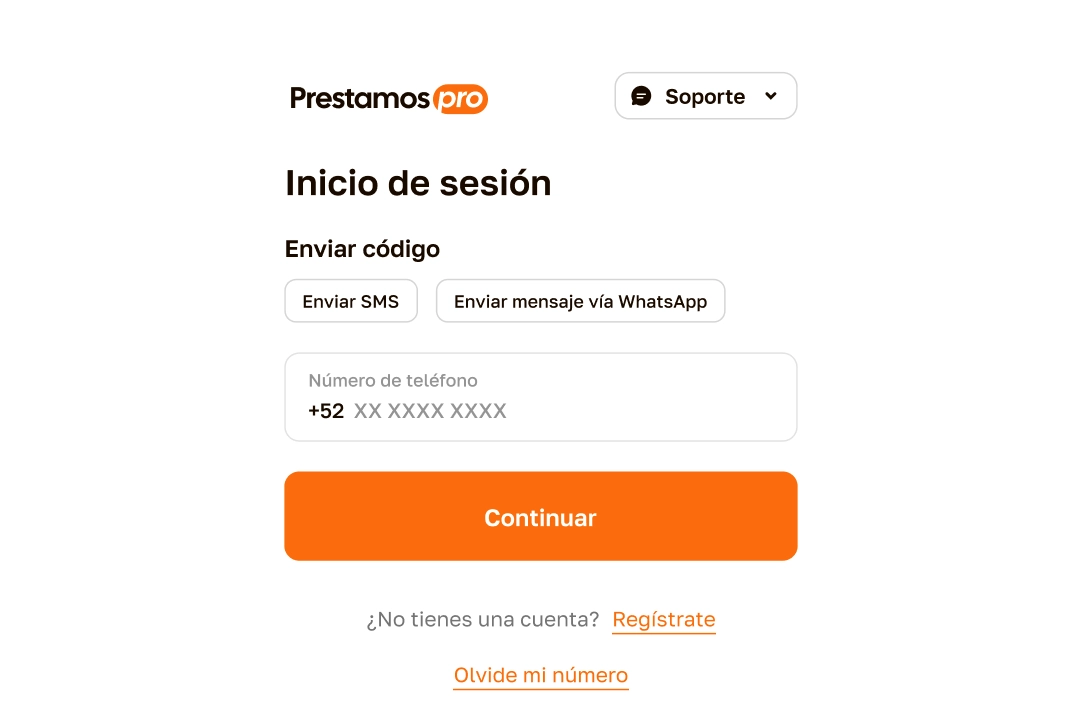The image size is (1082, 720).
Task: Open the Regístrate link
Action: 663,620
